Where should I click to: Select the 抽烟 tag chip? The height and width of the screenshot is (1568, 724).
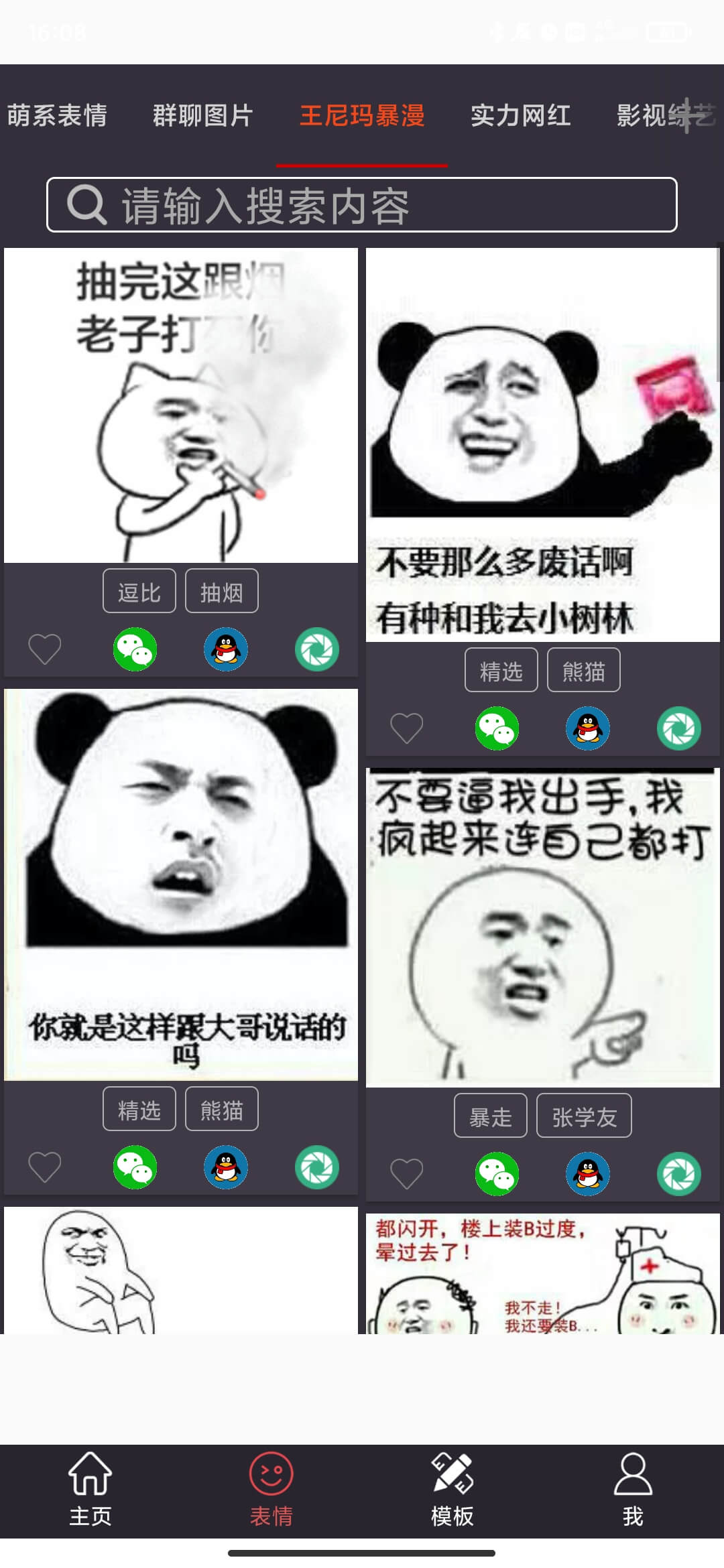point(221,591)
